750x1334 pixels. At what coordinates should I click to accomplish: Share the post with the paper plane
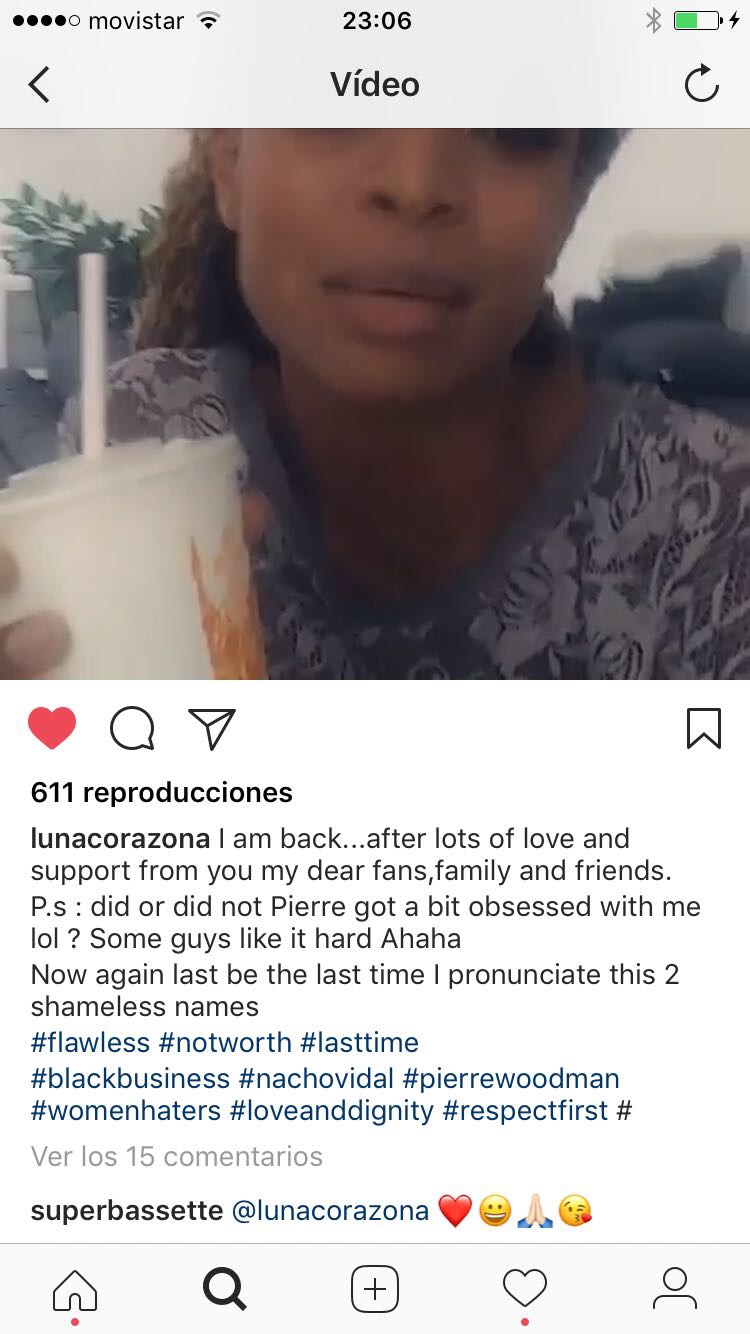212,728
